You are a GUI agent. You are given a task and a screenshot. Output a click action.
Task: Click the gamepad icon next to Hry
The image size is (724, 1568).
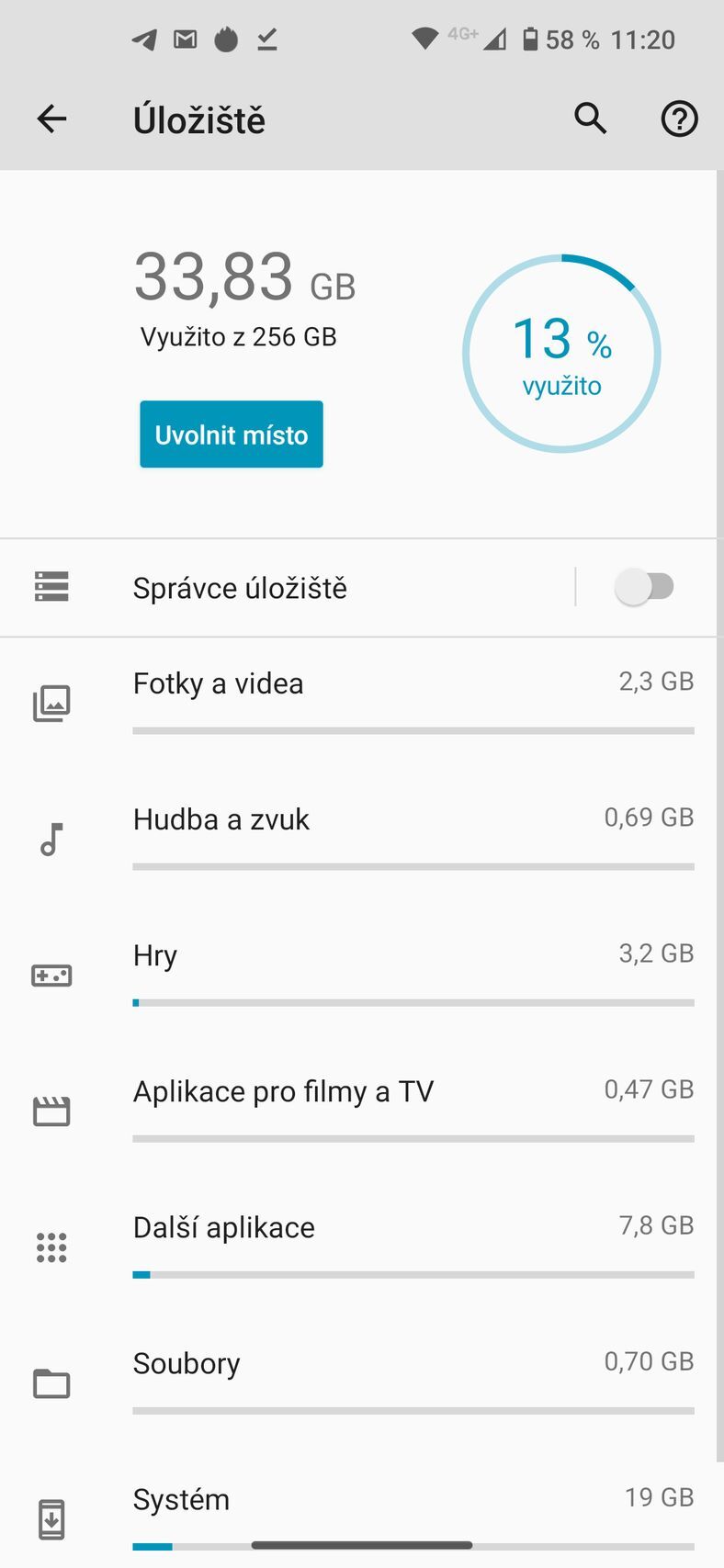(52, 975)
